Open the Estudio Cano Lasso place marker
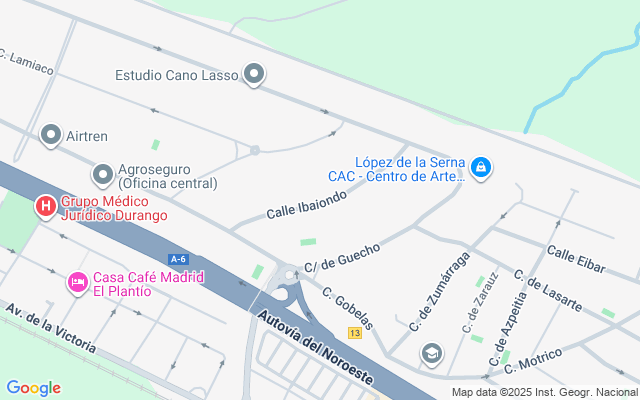 point(254,74)
